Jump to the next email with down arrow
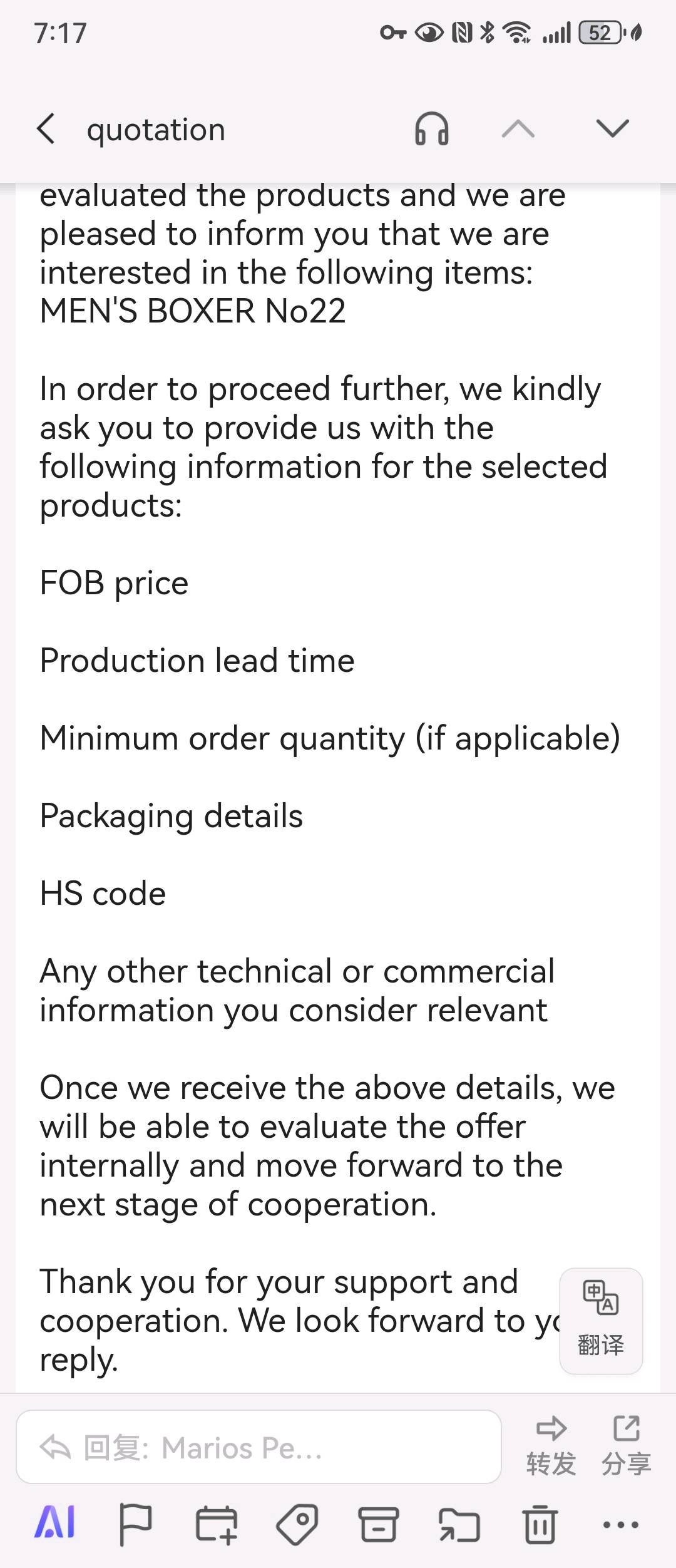Image resolution: width=676 pixels, height=1568 pixels. click(612, 129)
